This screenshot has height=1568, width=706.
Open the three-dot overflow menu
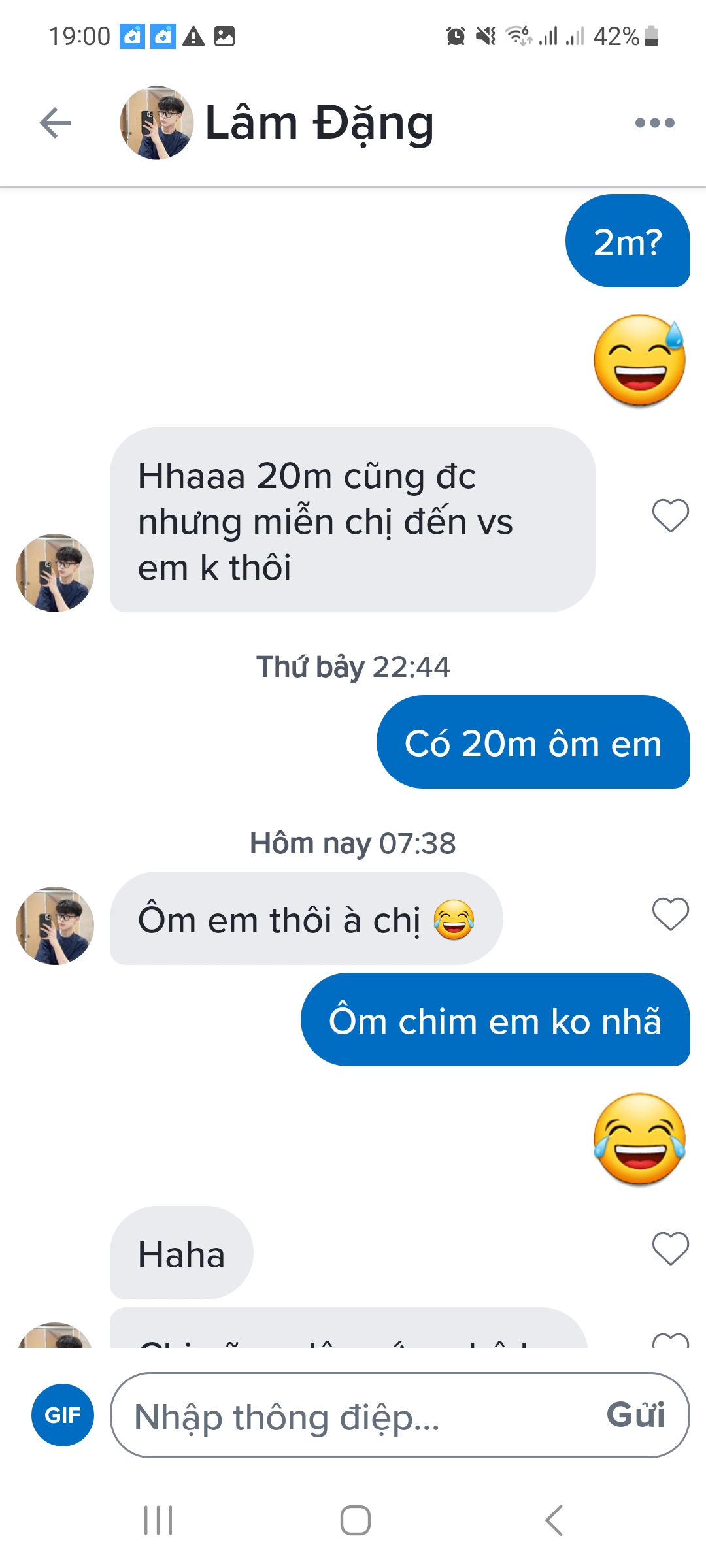654,123
